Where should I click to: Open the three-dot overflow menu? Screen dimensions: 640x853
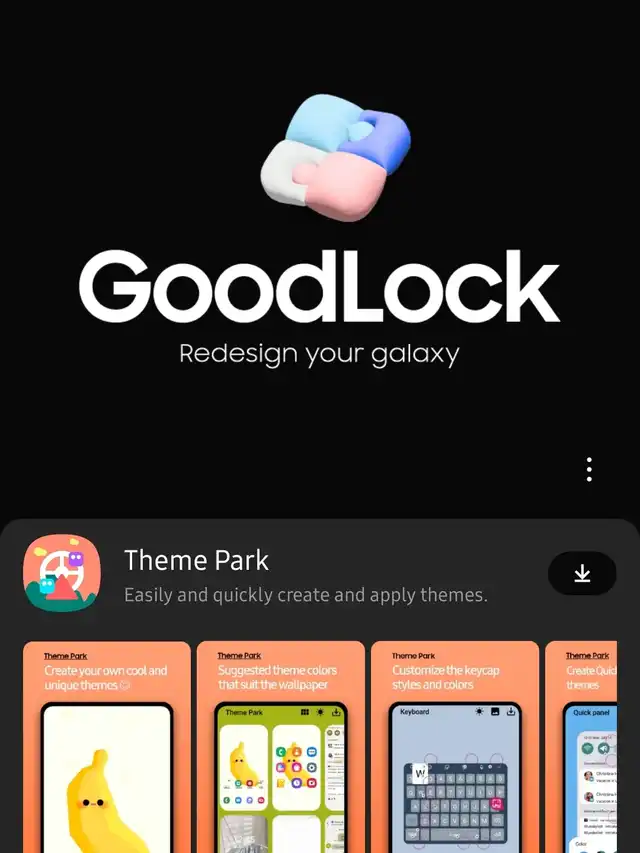click(589, 469)
